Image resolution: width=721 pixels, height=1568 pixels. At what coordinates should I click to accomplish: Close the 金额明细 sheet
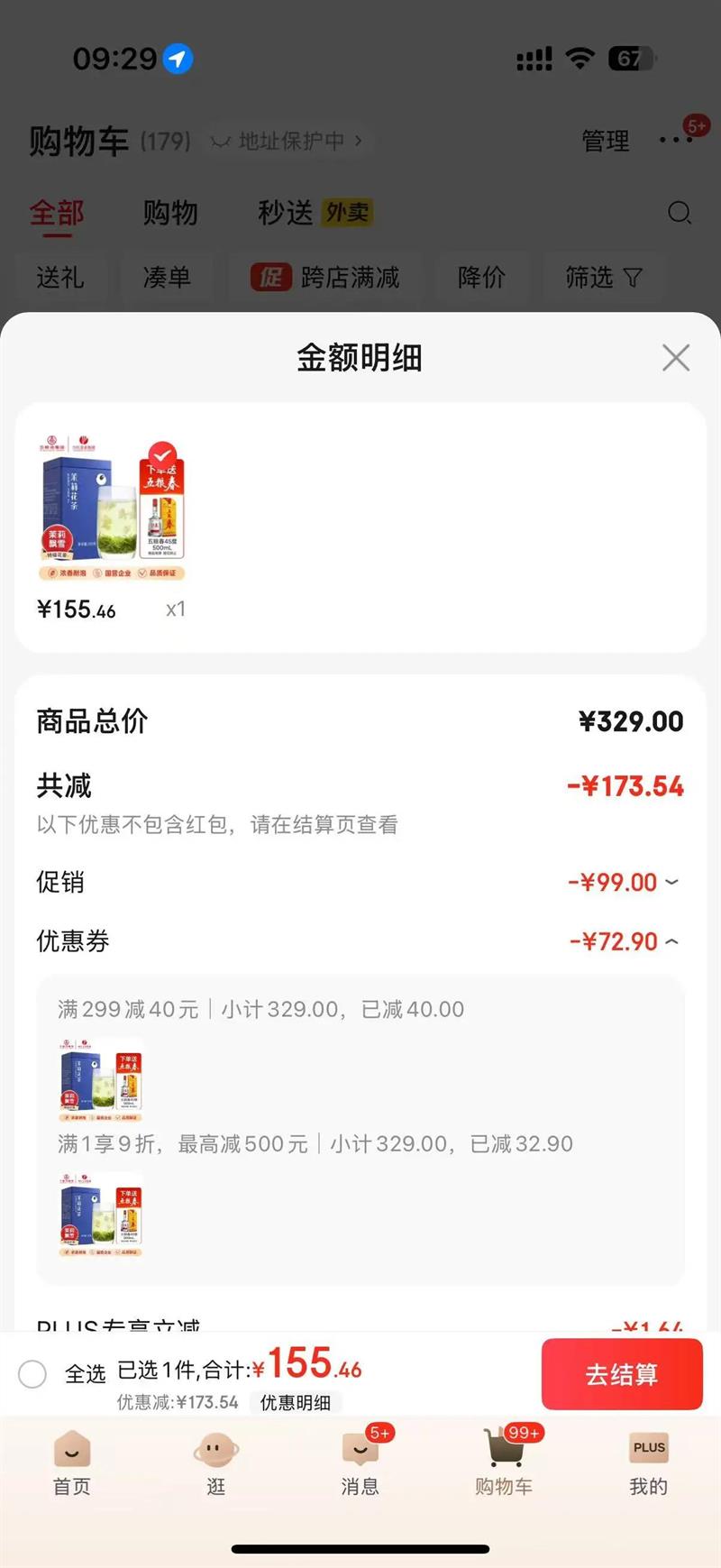(x=676, y=358)
